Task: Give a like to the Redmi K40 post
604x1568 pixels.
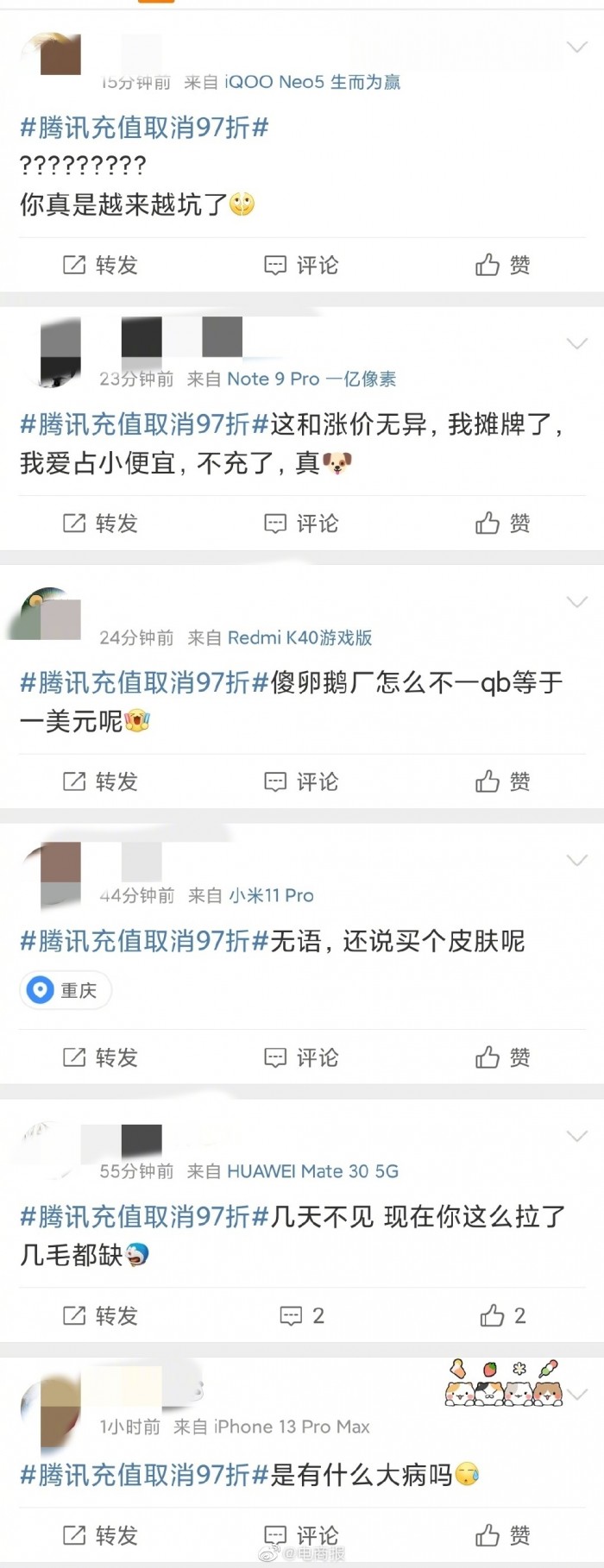Action: point(502,781)
